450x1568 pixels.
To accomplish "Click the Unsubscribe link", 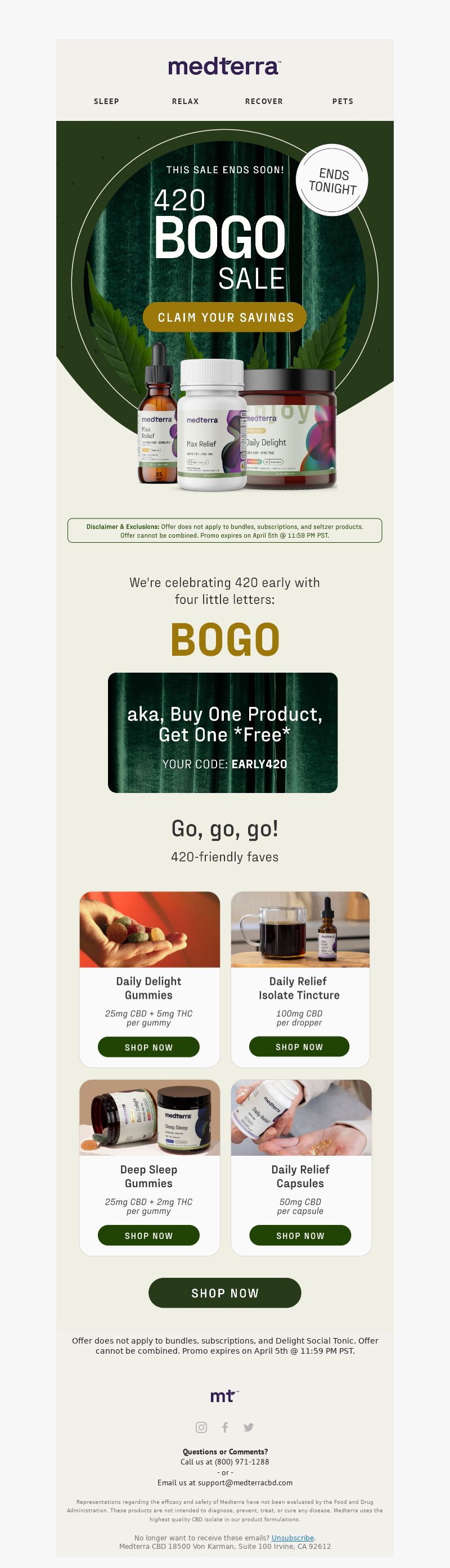I will click(293, 1538).
